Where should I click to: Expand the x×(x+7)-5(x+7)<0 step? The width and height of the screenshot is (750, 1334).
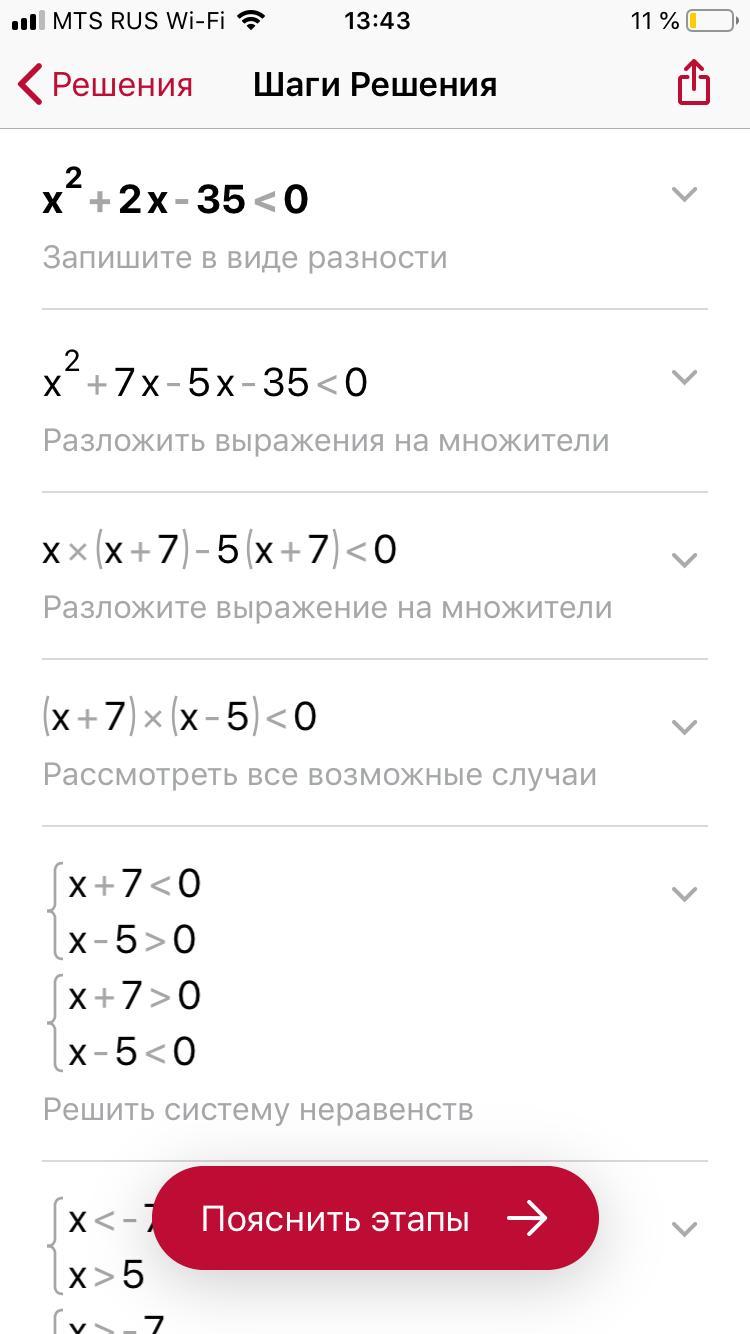pos(684,560)
